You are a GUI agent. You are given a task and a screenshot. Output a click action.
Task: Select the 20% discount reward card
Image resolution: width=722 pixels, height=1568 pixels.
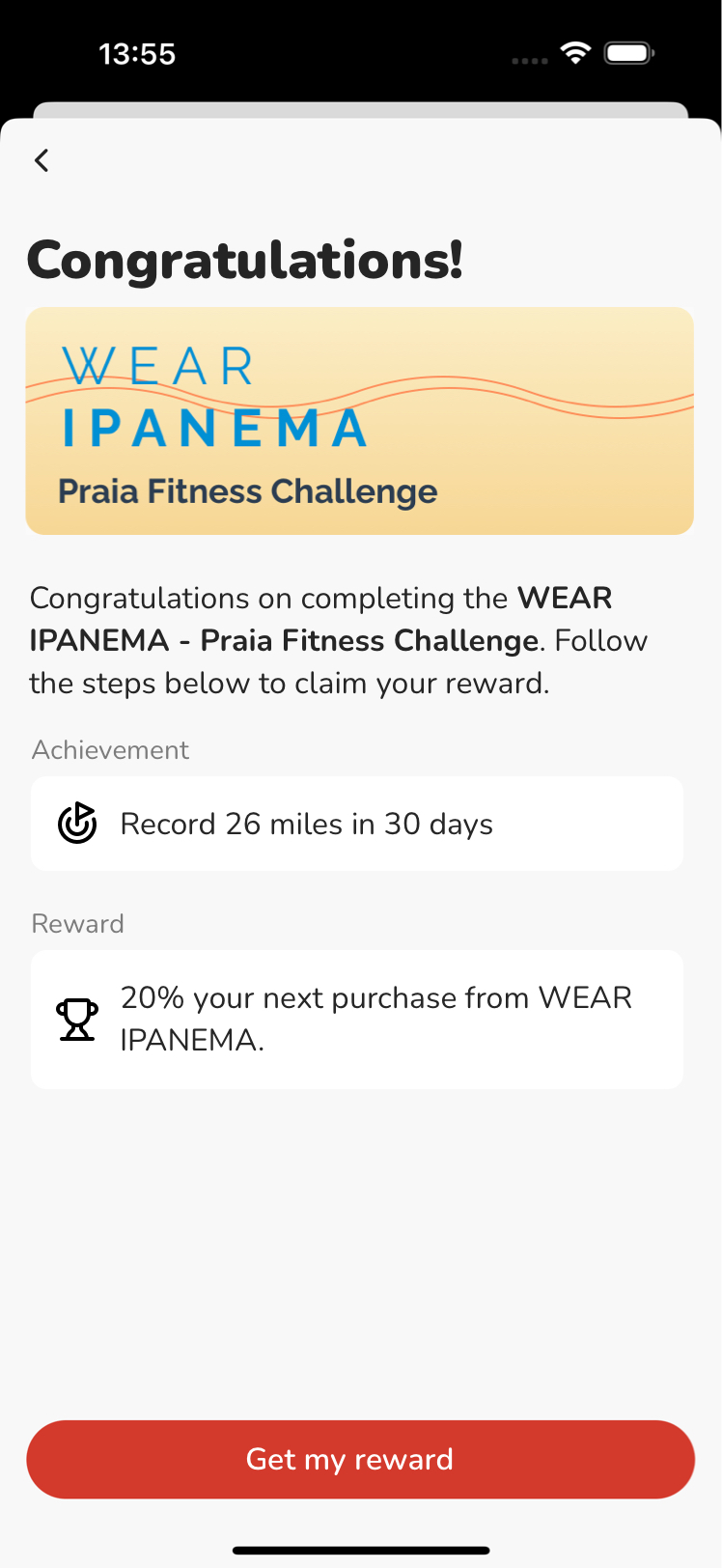coord(357,1019)
